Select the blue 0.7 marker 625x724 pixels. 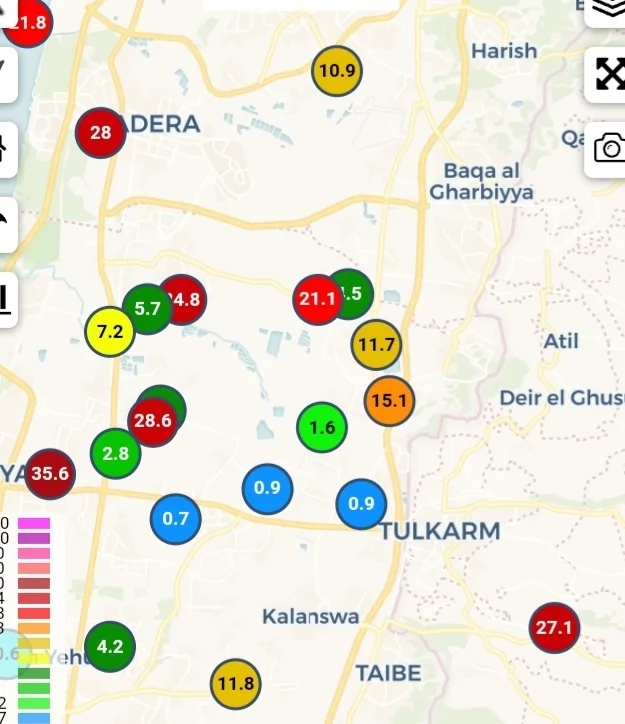(175, 519)
